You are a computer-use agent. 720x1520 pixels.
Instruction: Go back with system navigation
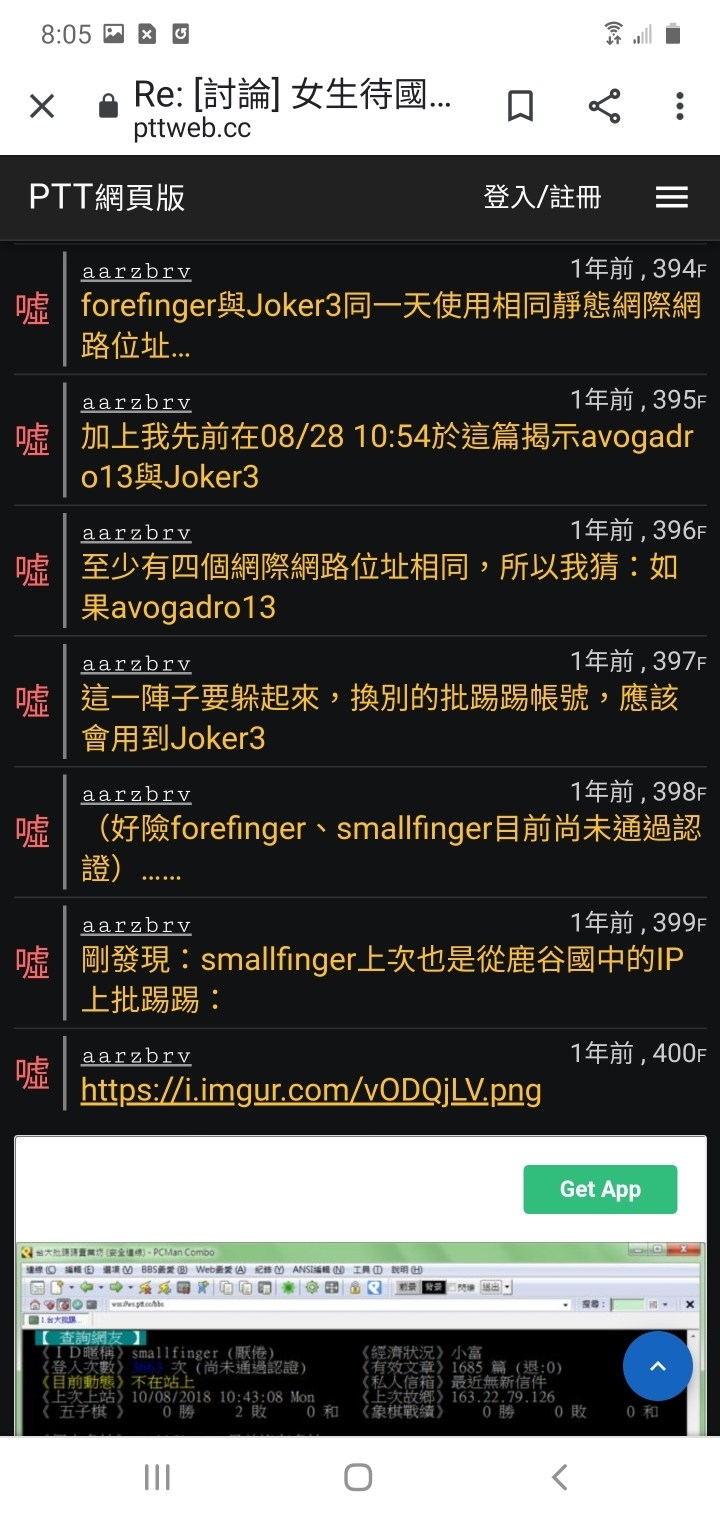click(560, 1477)
